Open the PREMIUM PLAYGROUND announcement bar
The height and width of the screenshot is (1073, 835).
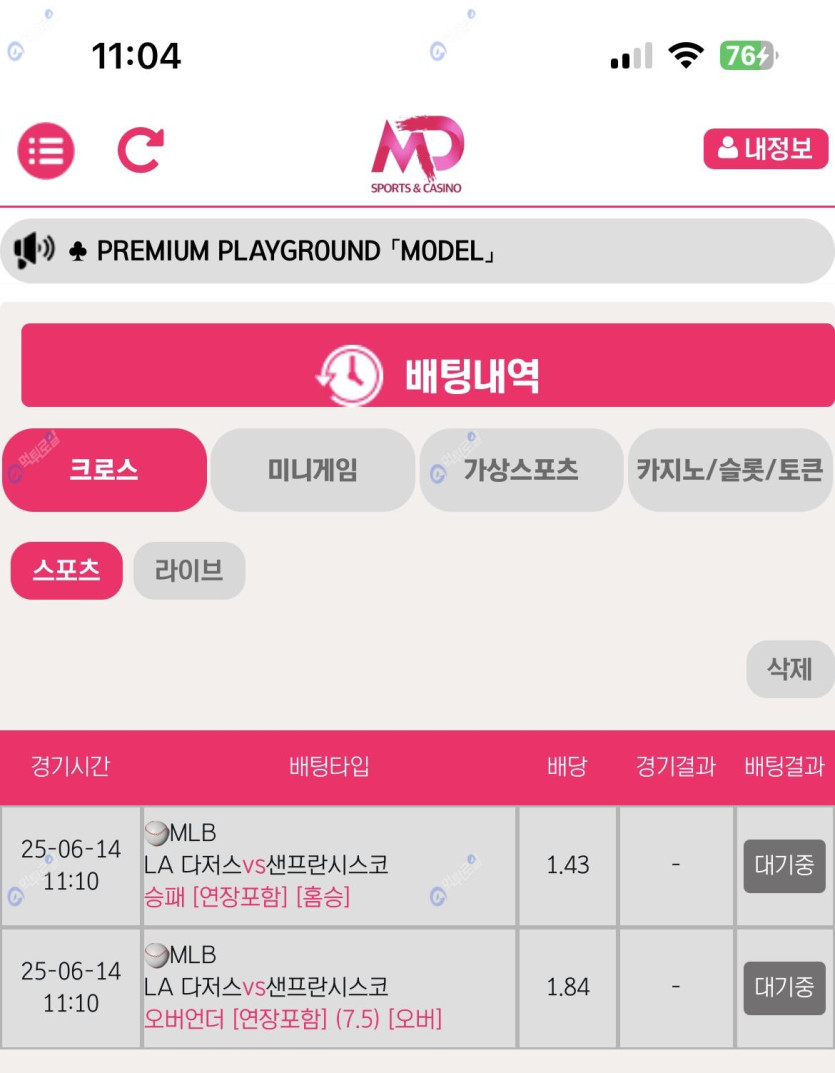417,251
